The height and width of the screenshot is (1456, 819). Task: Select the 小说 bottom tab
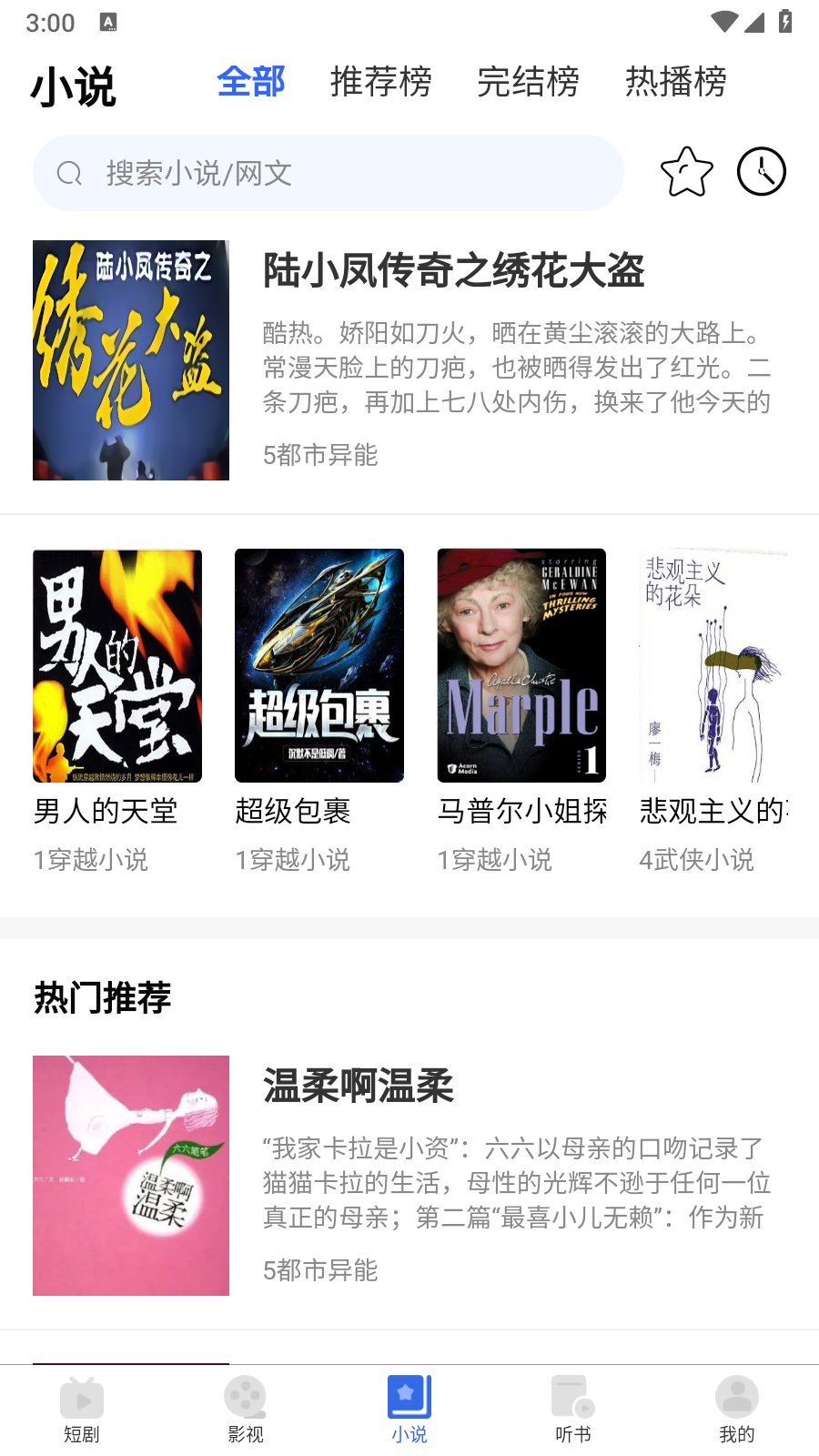tap(409, 1409)
